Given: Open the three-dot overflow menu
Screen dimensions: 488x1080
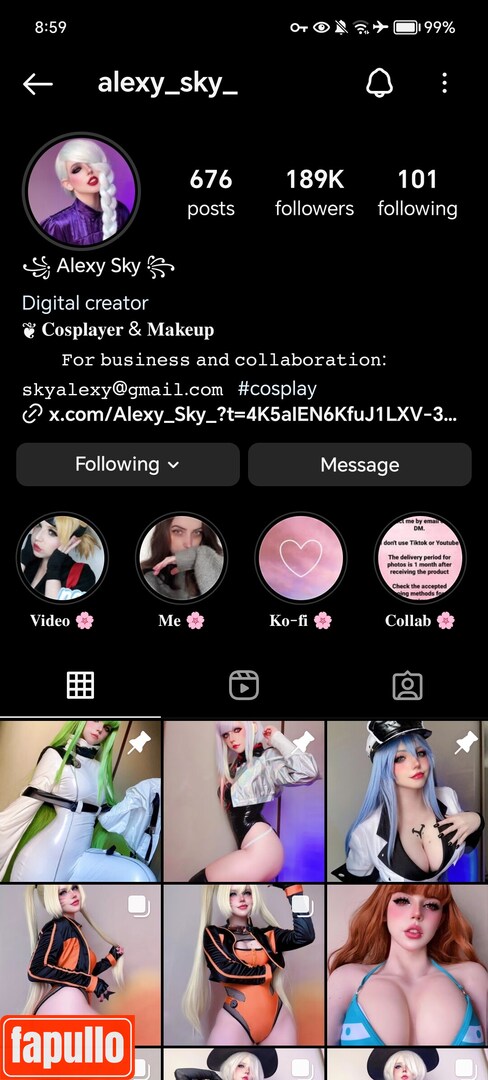Looking at the screenshot, I should (445, 83).
